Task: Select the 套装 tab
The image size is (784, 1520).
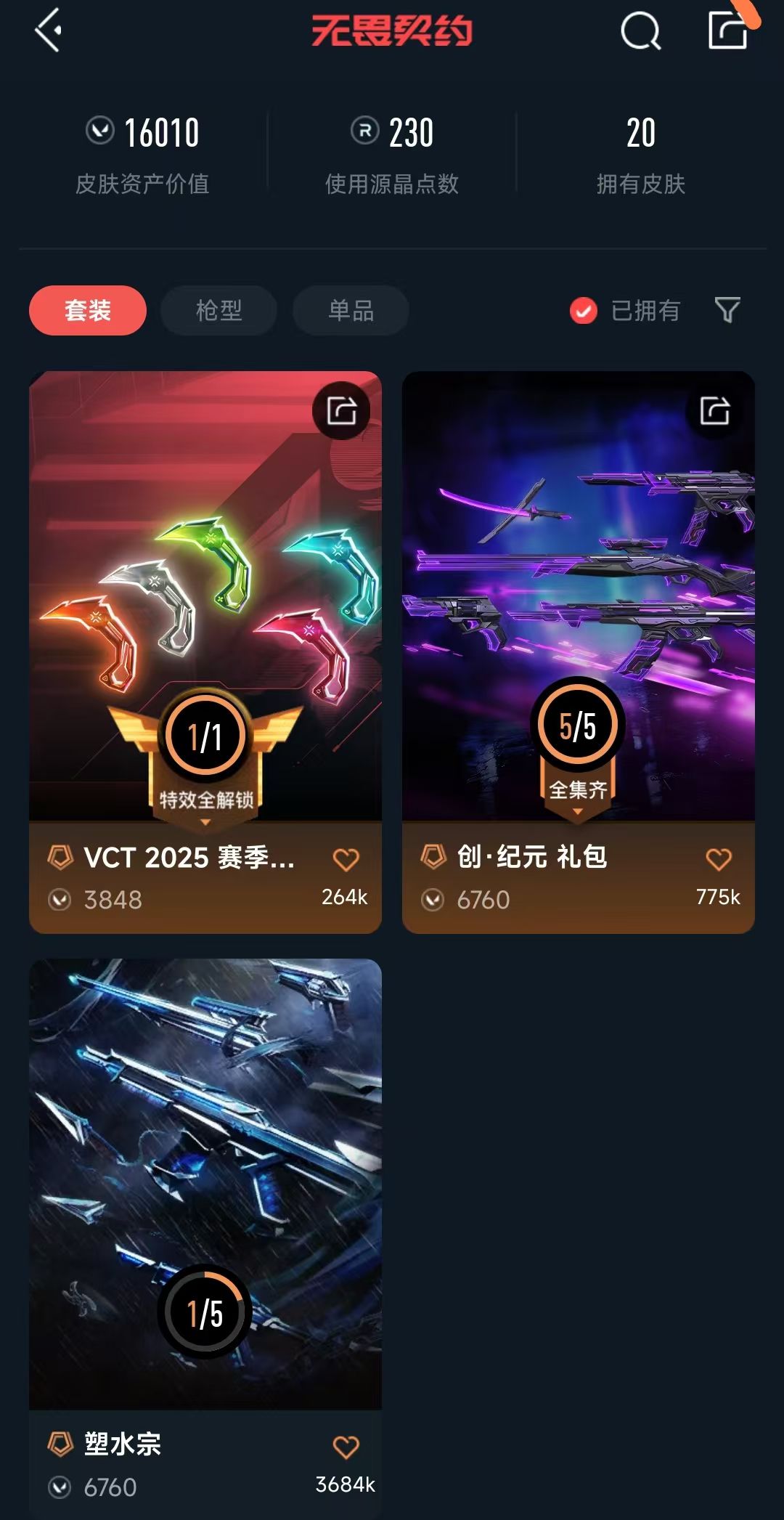Action: tap(88, 311)
